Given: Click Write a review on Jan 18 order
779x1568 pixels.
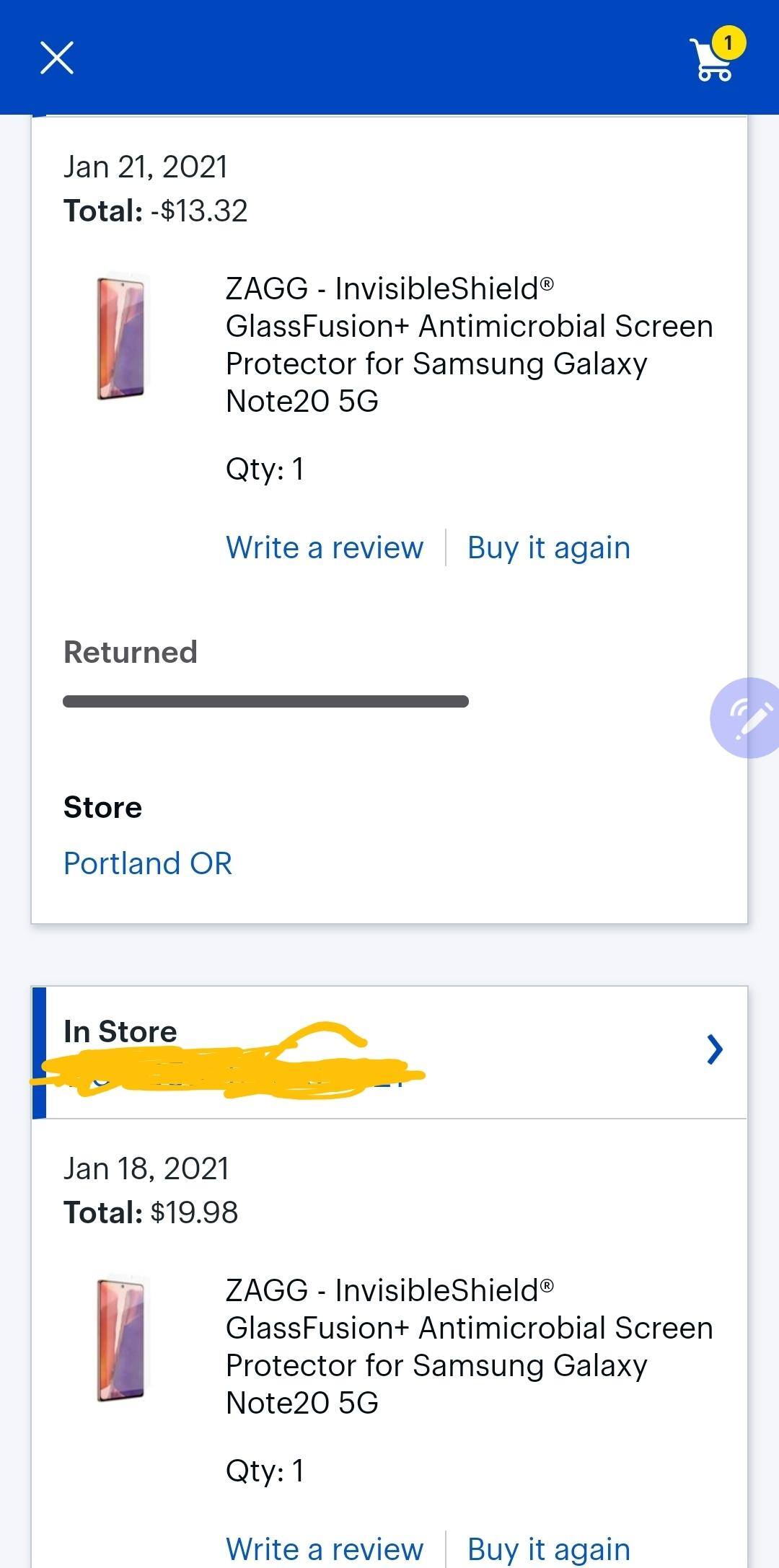Looking at the screenshot, I should (x=325, y=1549).
